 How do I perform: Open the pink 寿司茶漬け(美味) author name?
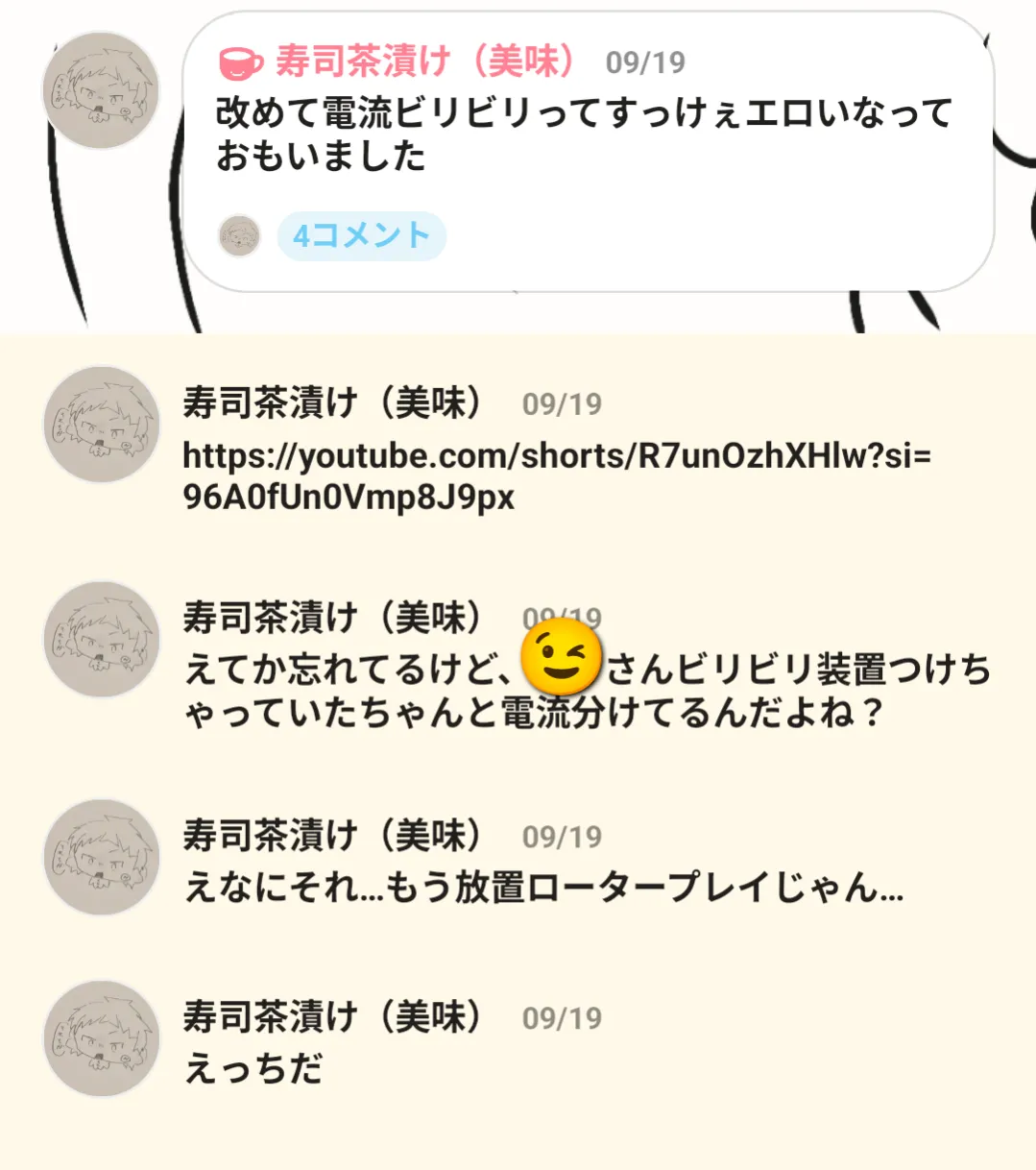pyautogui.click(x=425, y=61)
